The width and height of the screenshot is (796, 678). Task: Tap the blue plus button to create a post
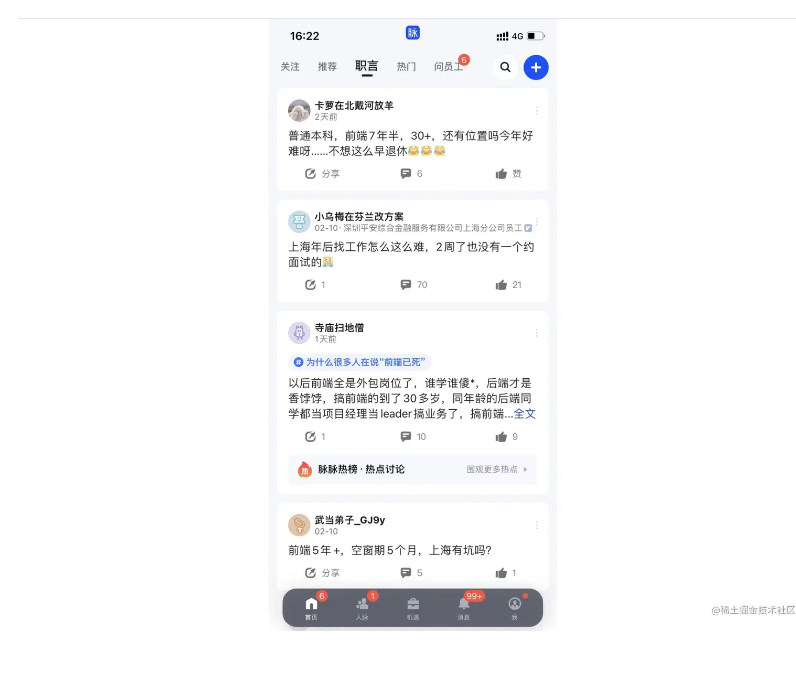click(x=536, y=67)
